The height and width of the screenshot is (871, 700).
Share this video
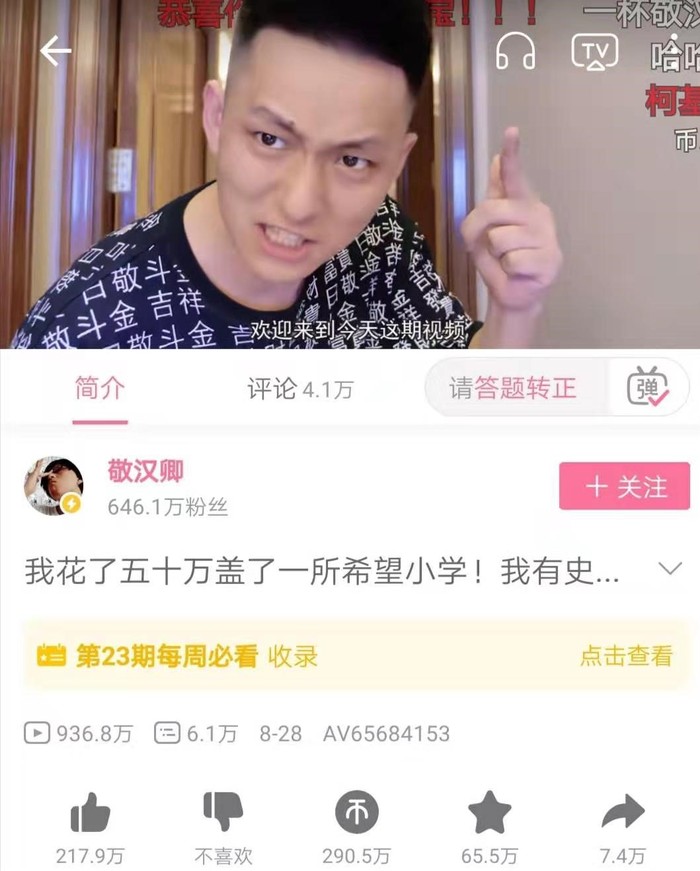coord(622,812)
